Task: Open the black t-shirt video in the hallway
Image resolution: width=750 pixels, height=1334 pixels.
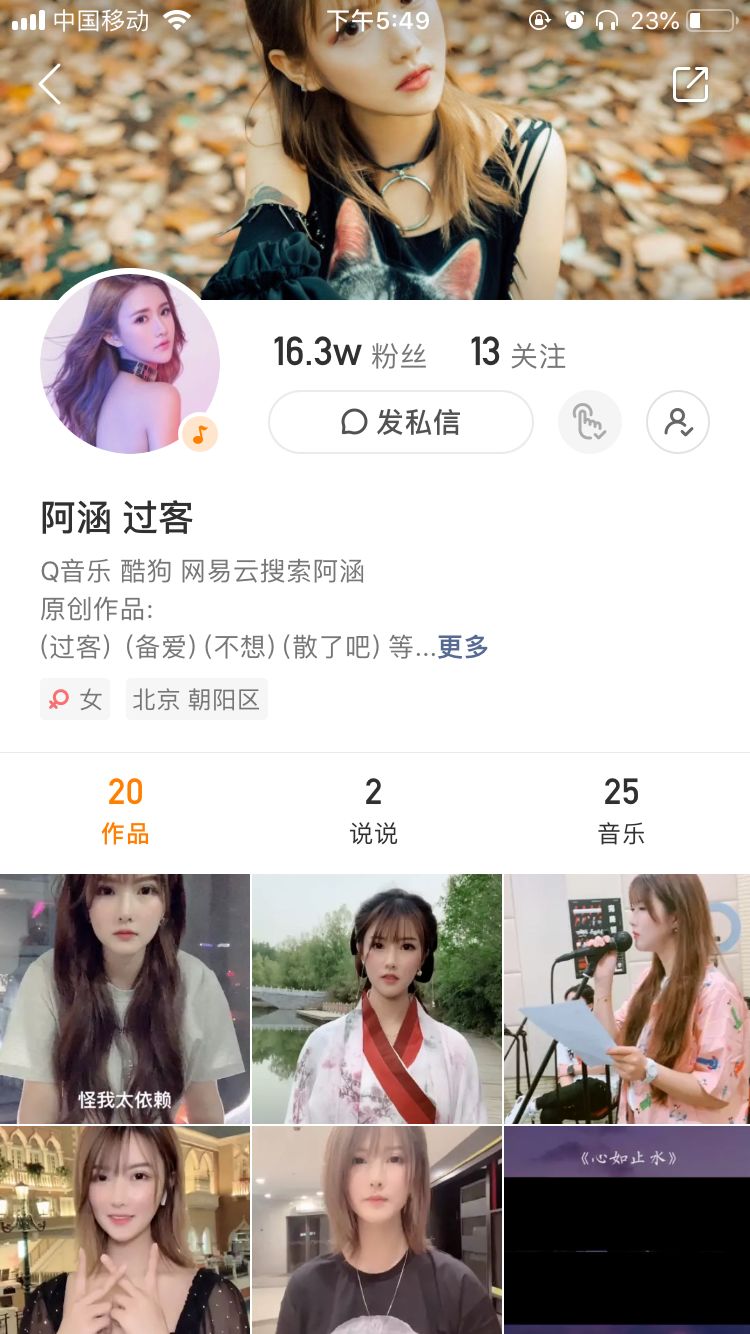Action: point(376,1230)
